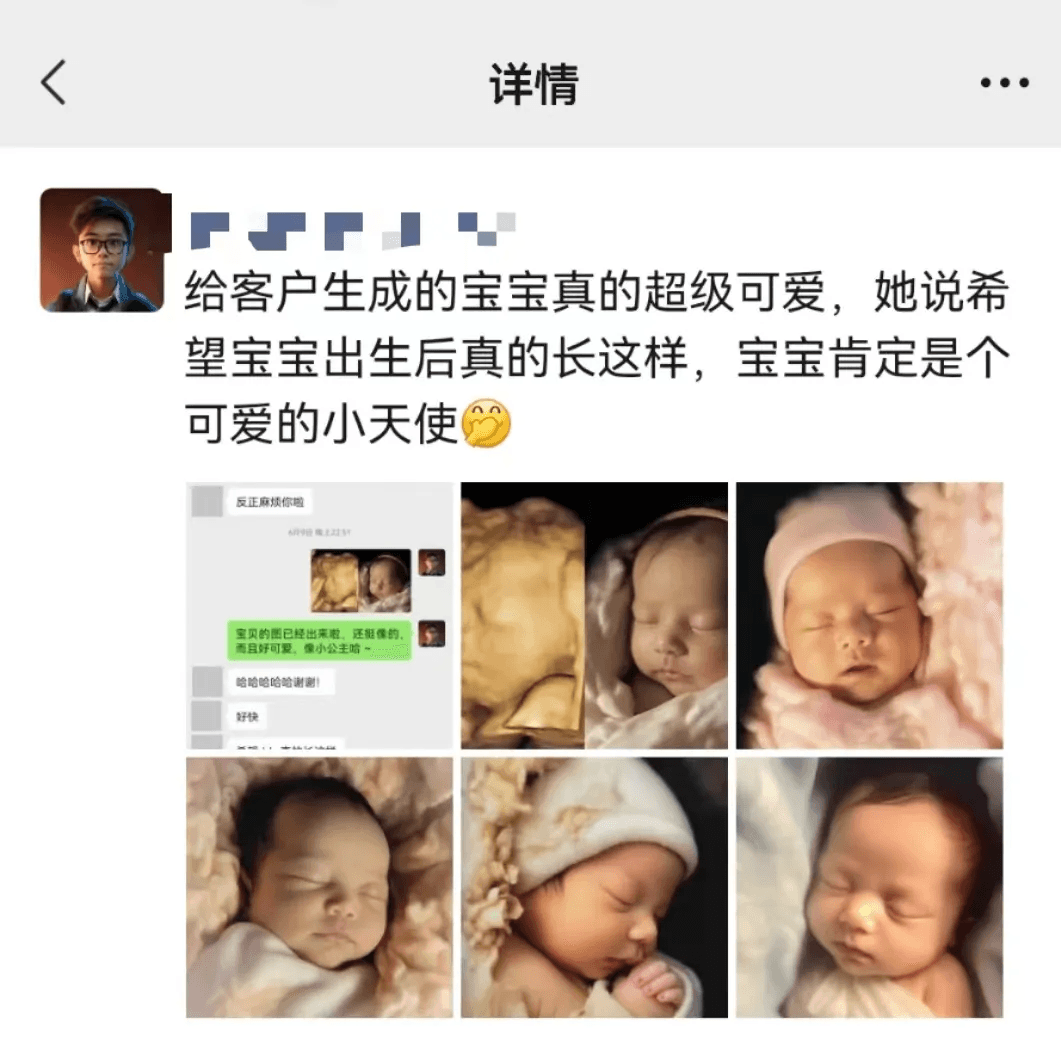Go back from the 详情 page
Viewport: 1061px width, 1061px height.
[x=53, y=82]
